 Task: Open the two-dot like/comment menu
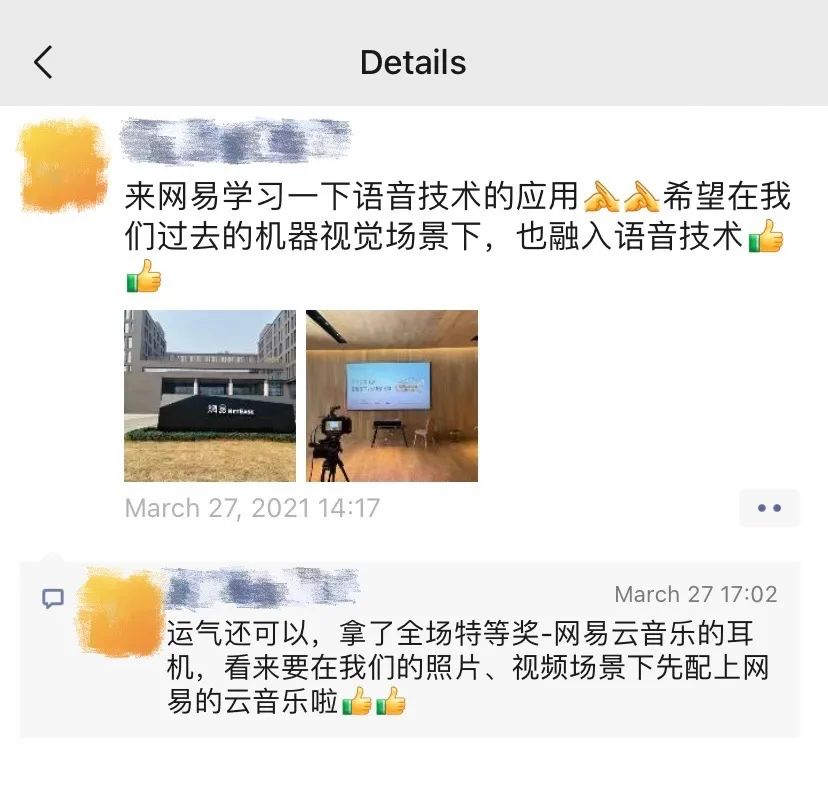coord(769,508)
